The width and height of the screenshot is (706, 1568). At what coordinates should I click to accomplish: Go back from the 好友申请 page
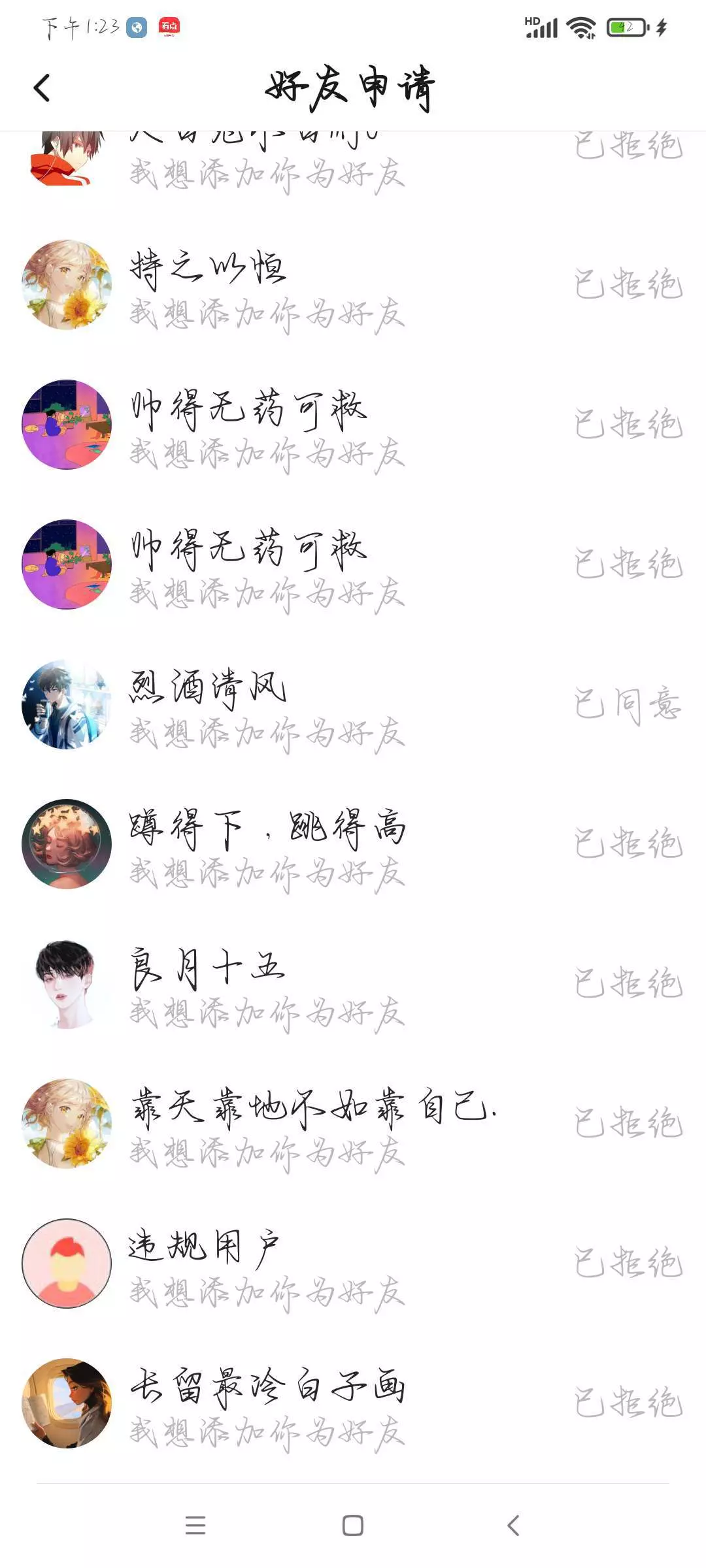point(42,88)
